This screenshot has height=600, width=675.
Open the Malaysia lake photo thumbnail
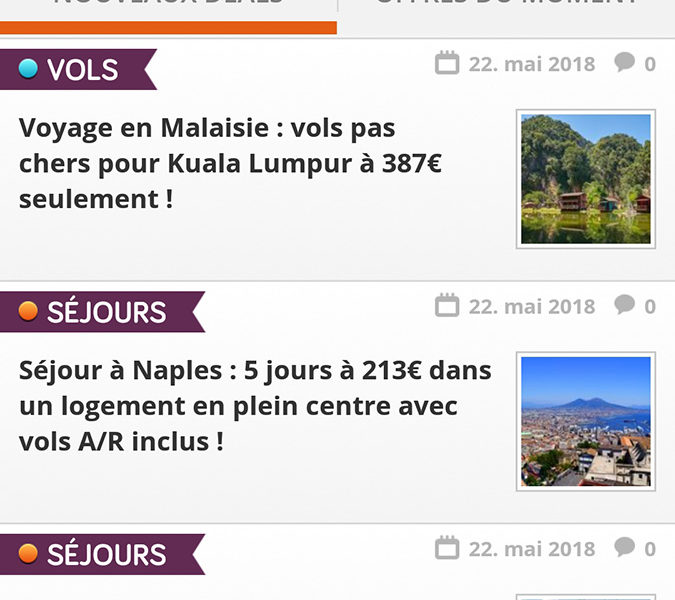click(586, 179)
